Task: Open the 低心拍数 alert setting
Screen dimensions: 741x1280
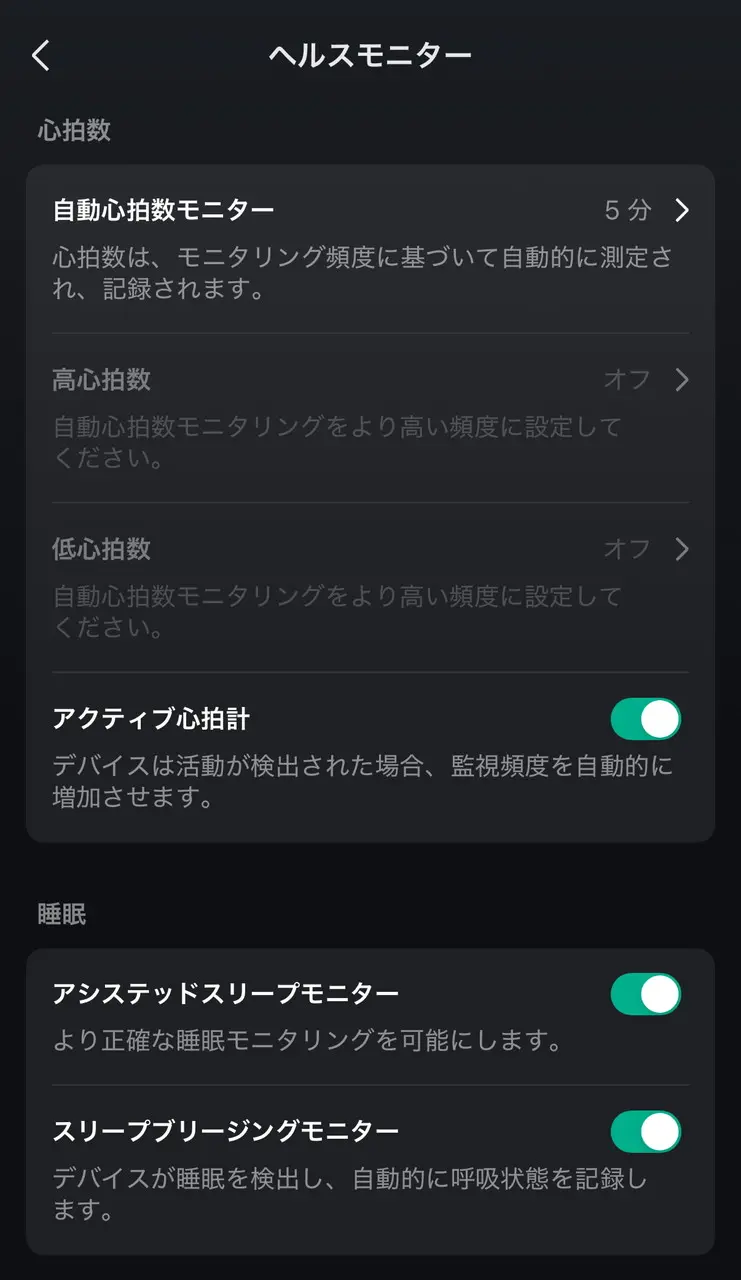Action: (370, 550)
